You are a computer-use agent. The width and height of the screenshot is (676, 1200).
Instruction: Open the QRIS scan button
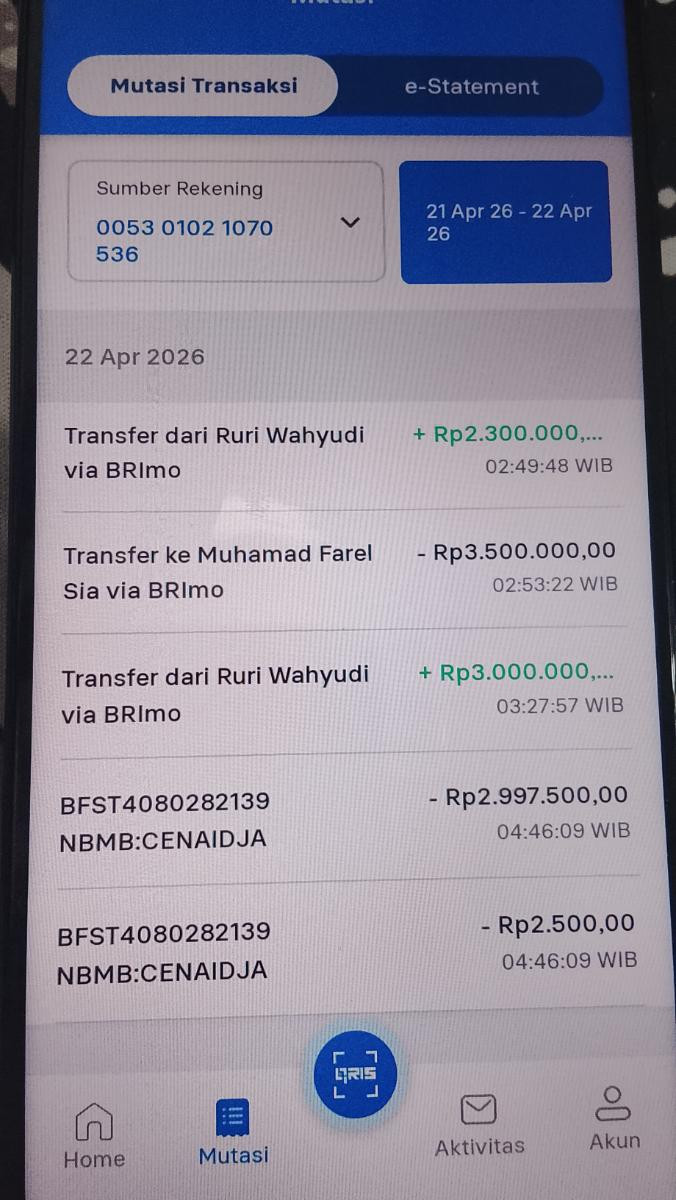pos(355,1074)
